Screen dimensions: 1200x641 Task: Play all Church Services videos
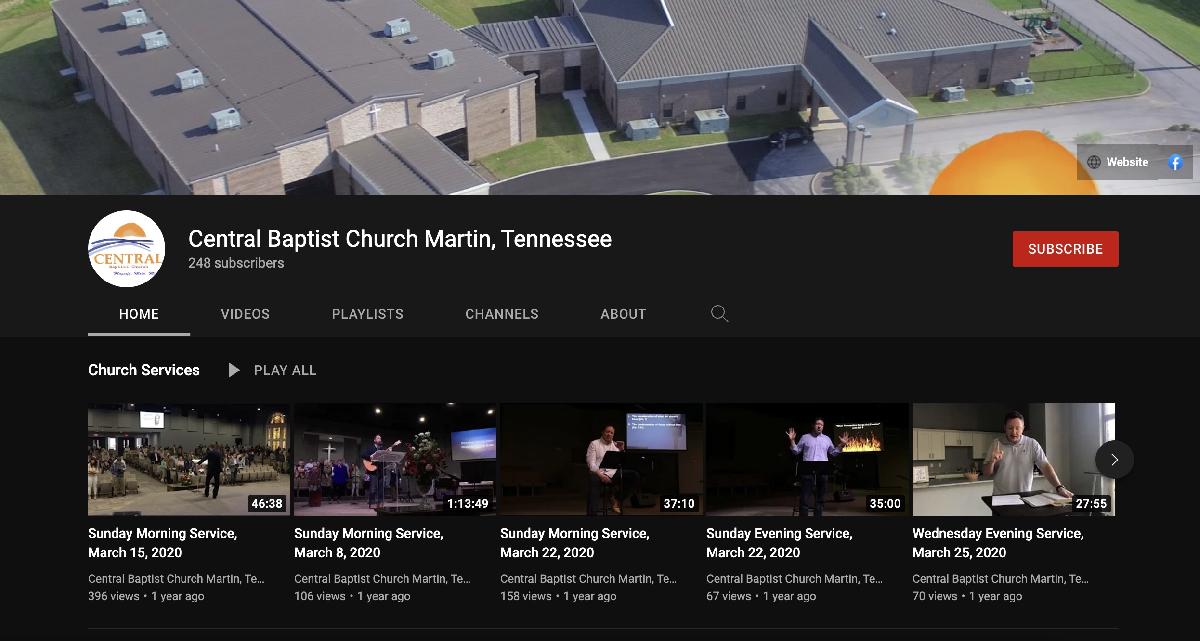tap(272, 370)
